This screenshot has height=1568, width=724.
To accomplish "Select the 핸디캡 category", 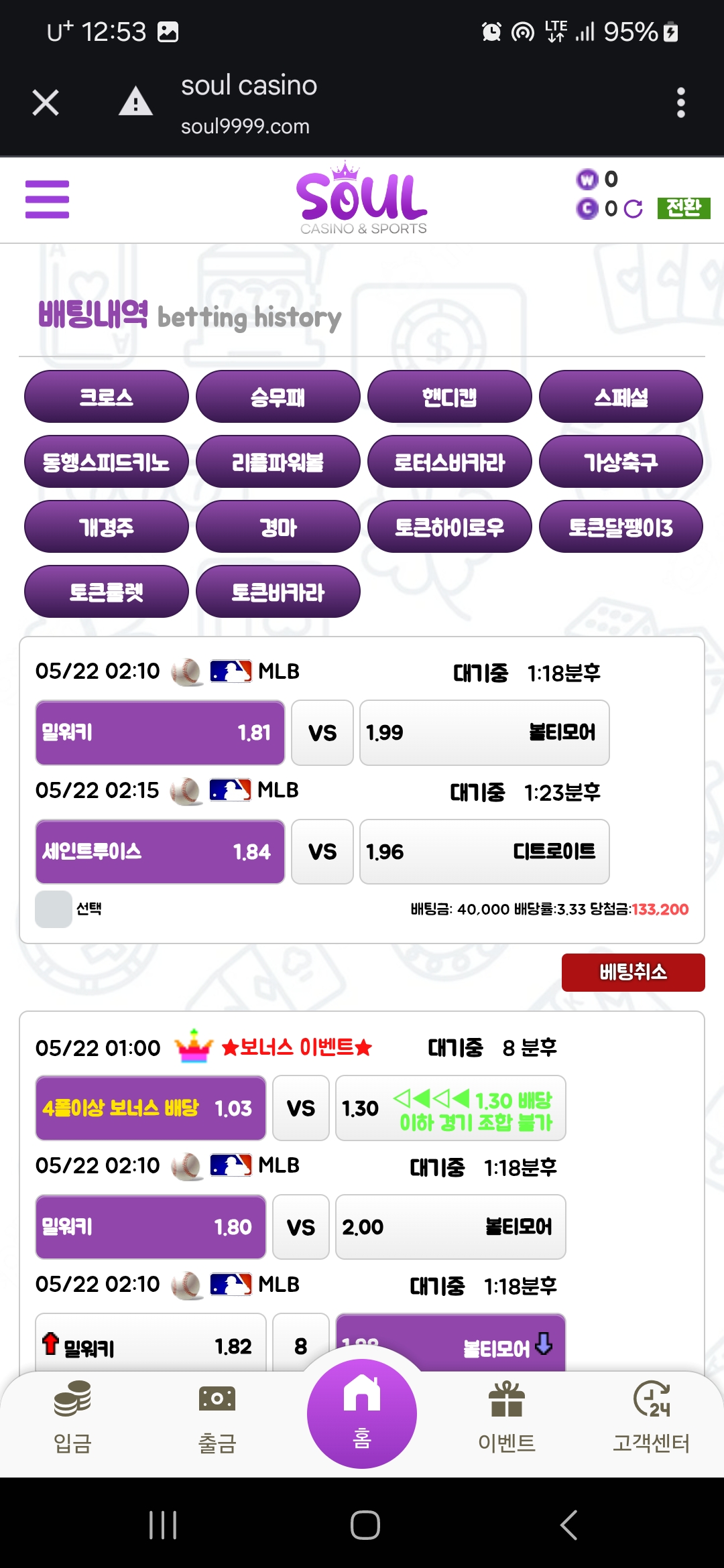I will (x=449, y=397).
